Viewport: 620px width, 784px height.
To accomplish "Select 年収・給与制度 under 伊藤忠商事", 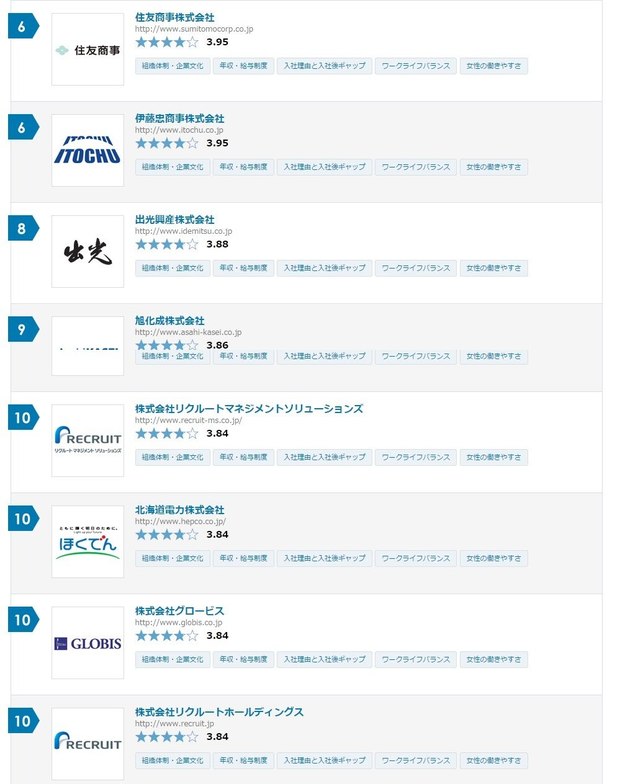I will point(243,167).
